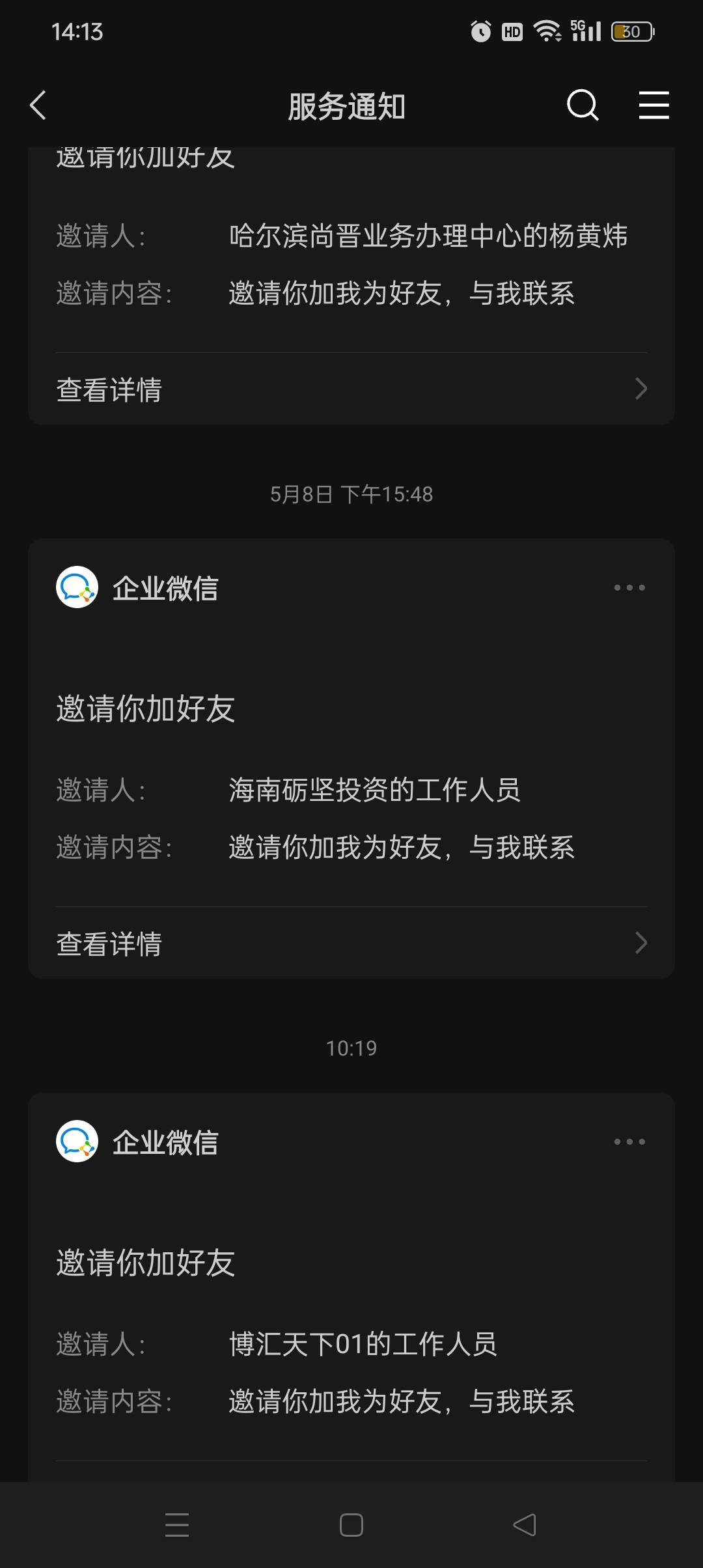703x1568 pixels.
Task: View details of 海南砺坚投资 invitation
Action: click(351, 944)
